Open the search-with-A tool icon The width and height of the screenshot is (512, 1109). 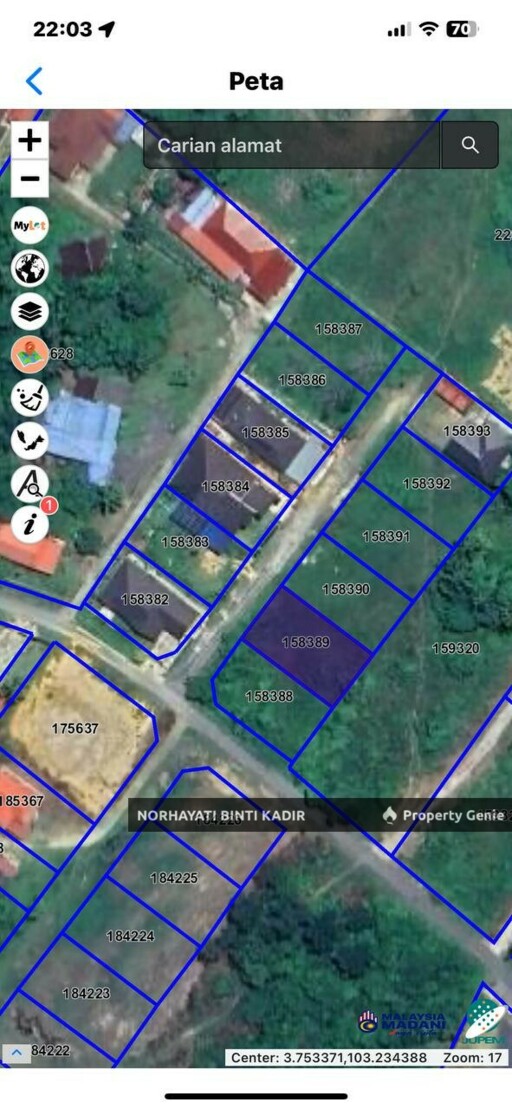[30, 484]
